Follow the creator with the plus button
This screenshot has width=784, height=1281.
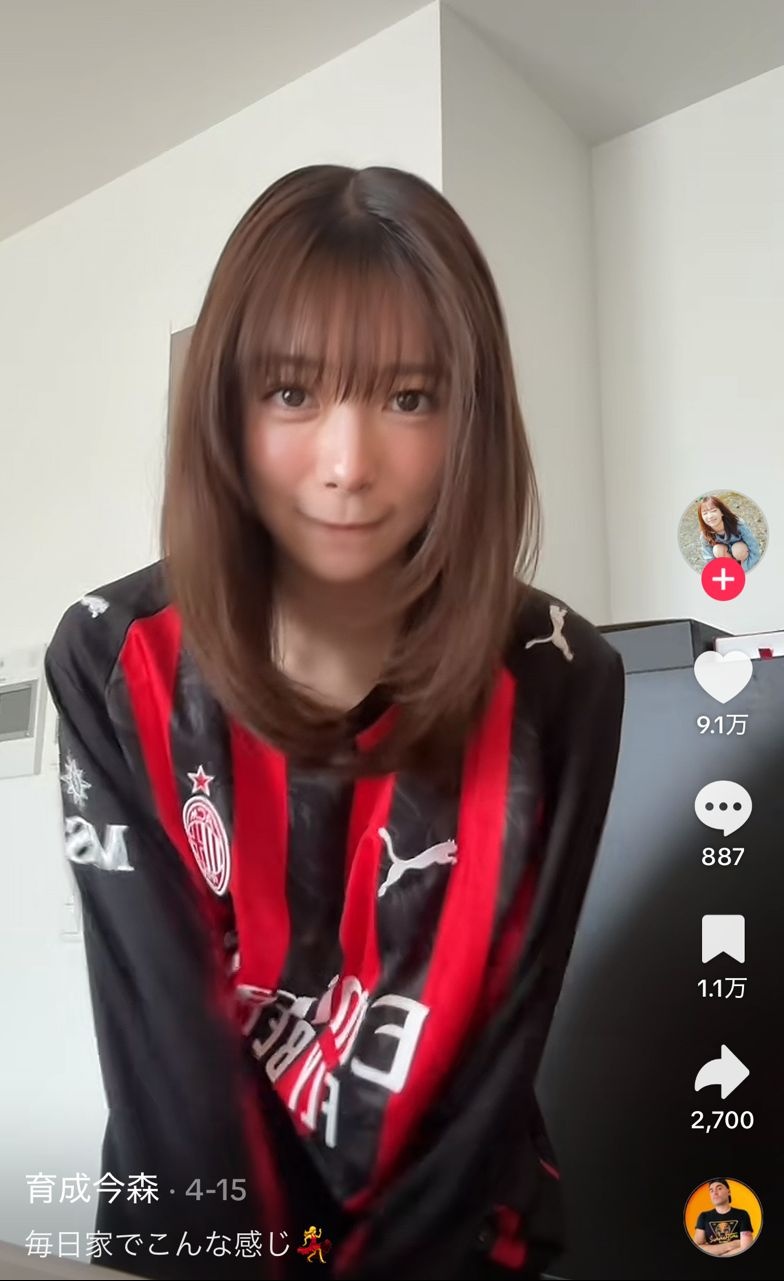(722, 580)
